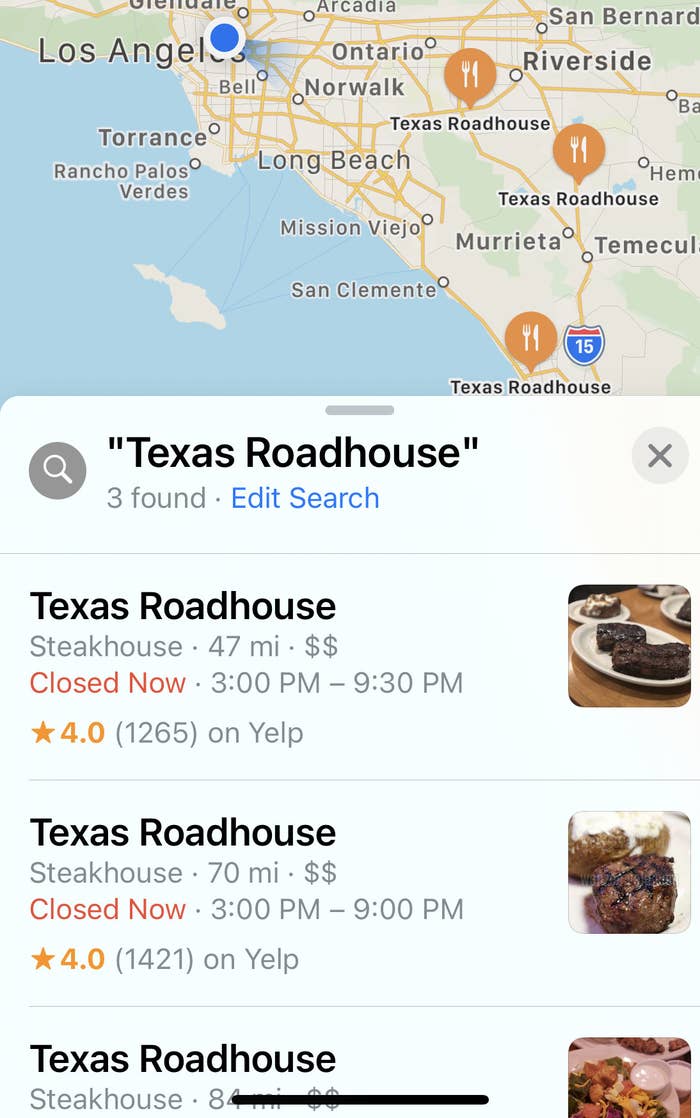Tap the results card grabber handle
Viewport: 700px width, 1118px height.
[x=360, y=410]
